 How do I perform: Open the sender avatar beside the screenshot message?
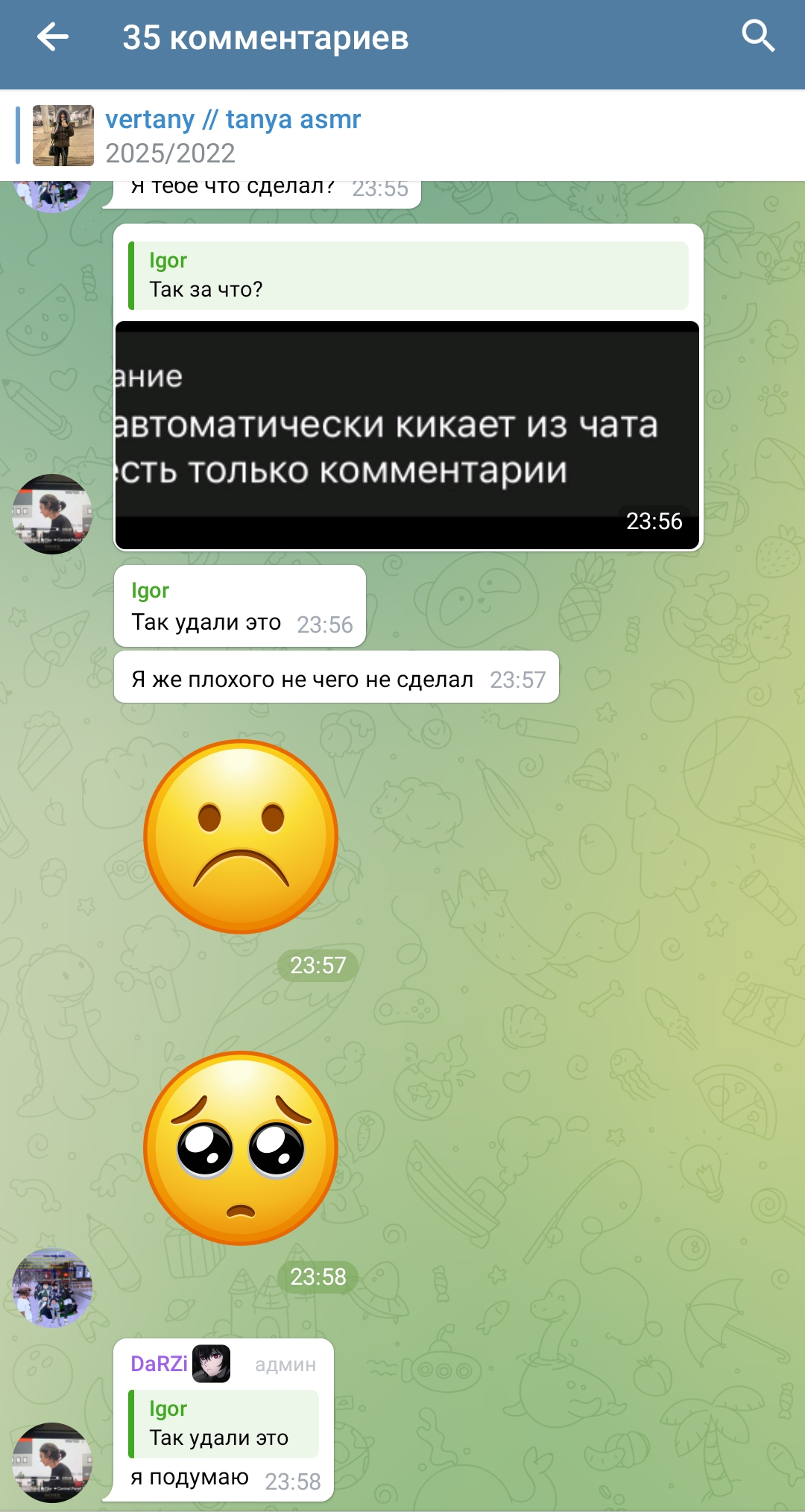[x=52, y=514]
